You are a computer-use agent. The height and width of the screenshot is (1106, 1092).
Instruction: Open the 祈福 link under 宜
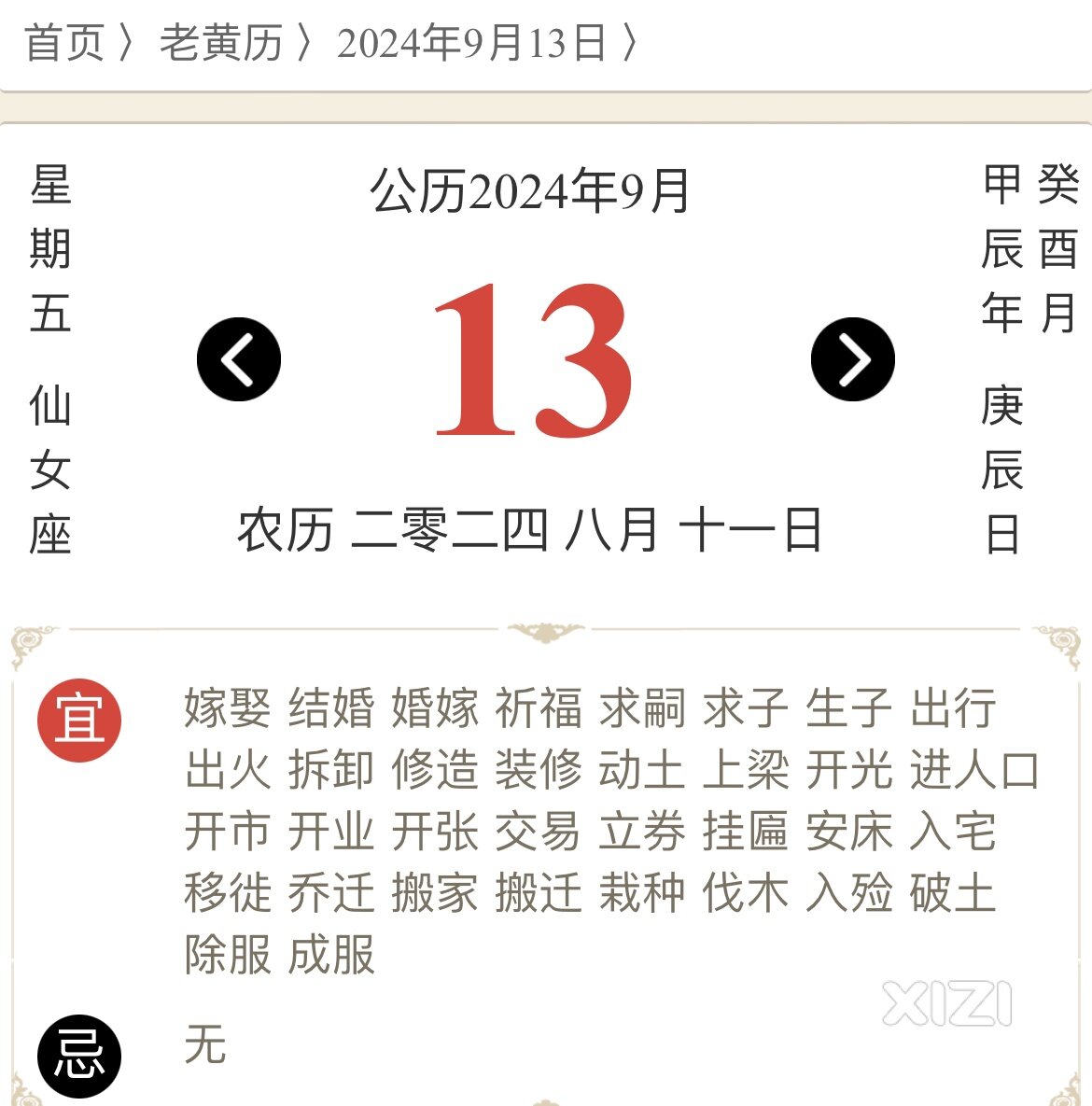(539, 707)
